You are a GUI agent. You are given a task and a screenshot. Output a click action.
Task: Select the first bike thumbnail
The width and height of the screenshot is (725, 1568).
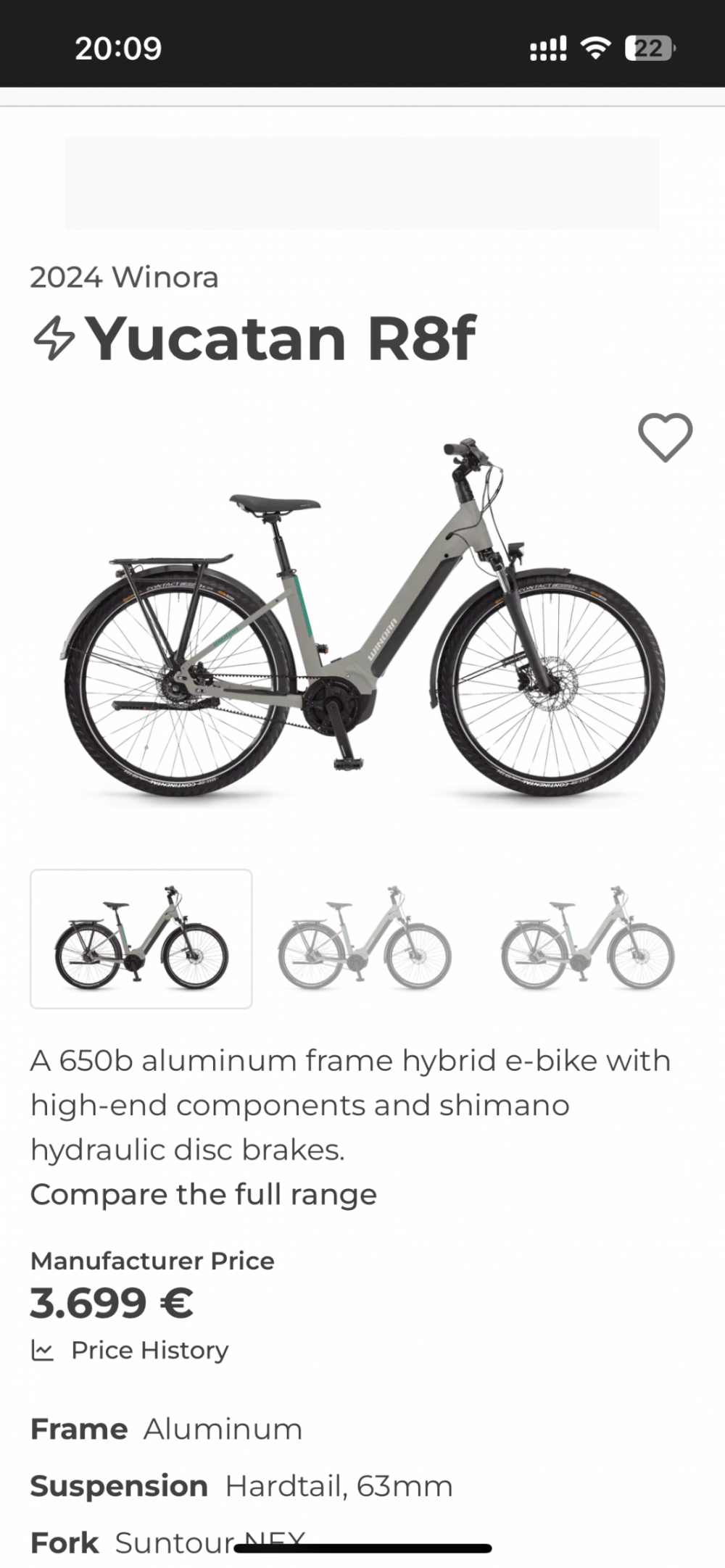[141, 938]
